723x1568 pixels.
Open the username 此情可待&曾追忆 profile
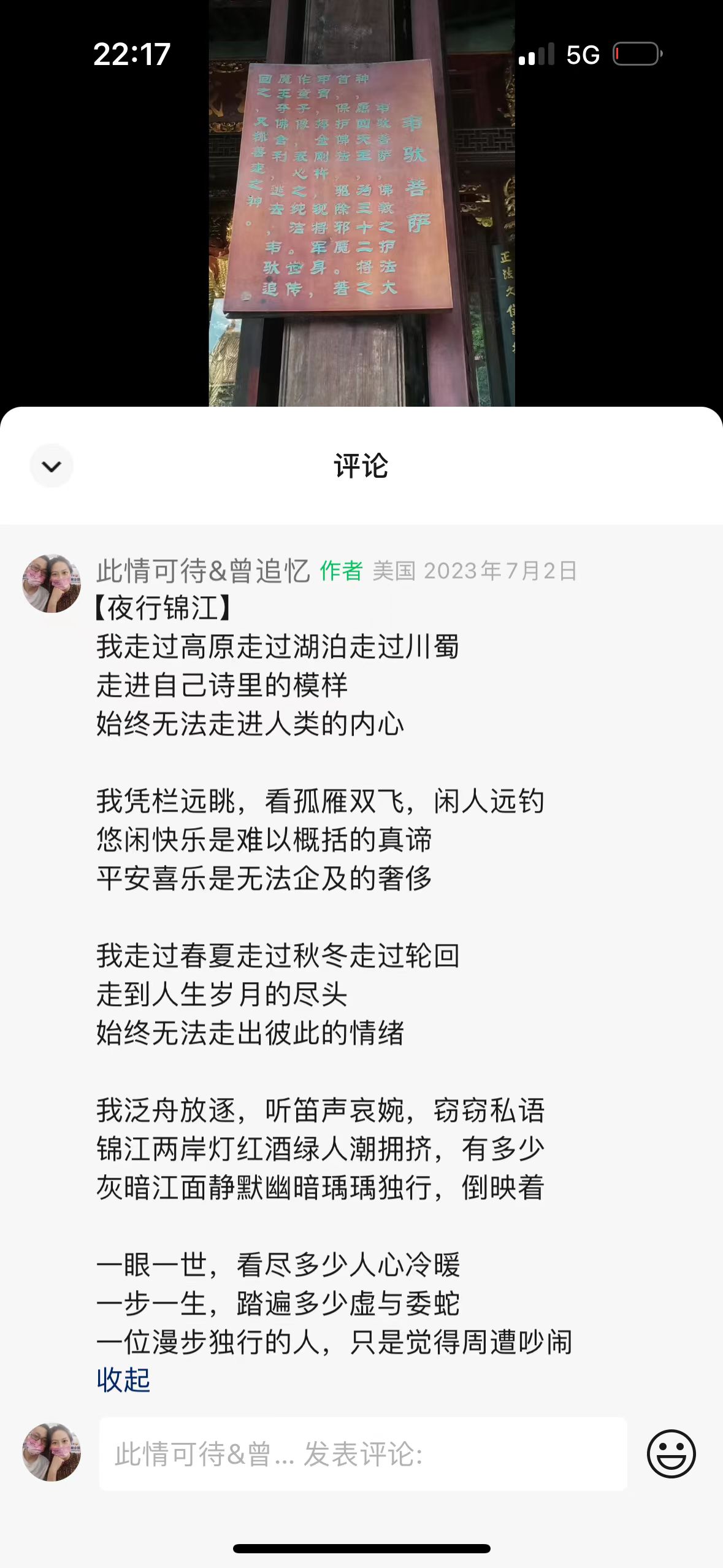[203, 571]
